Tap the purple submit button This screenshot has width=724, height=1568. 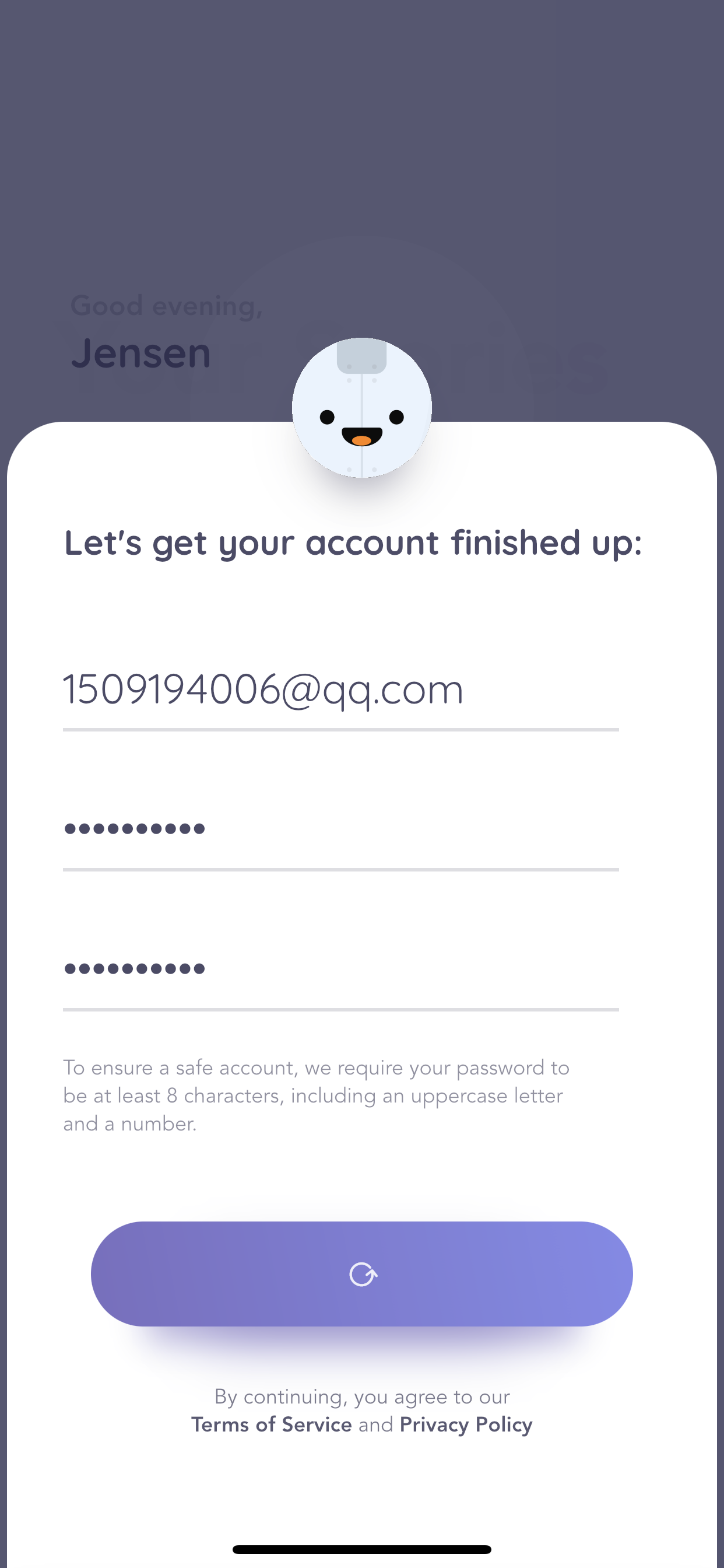coord(362,1274)
